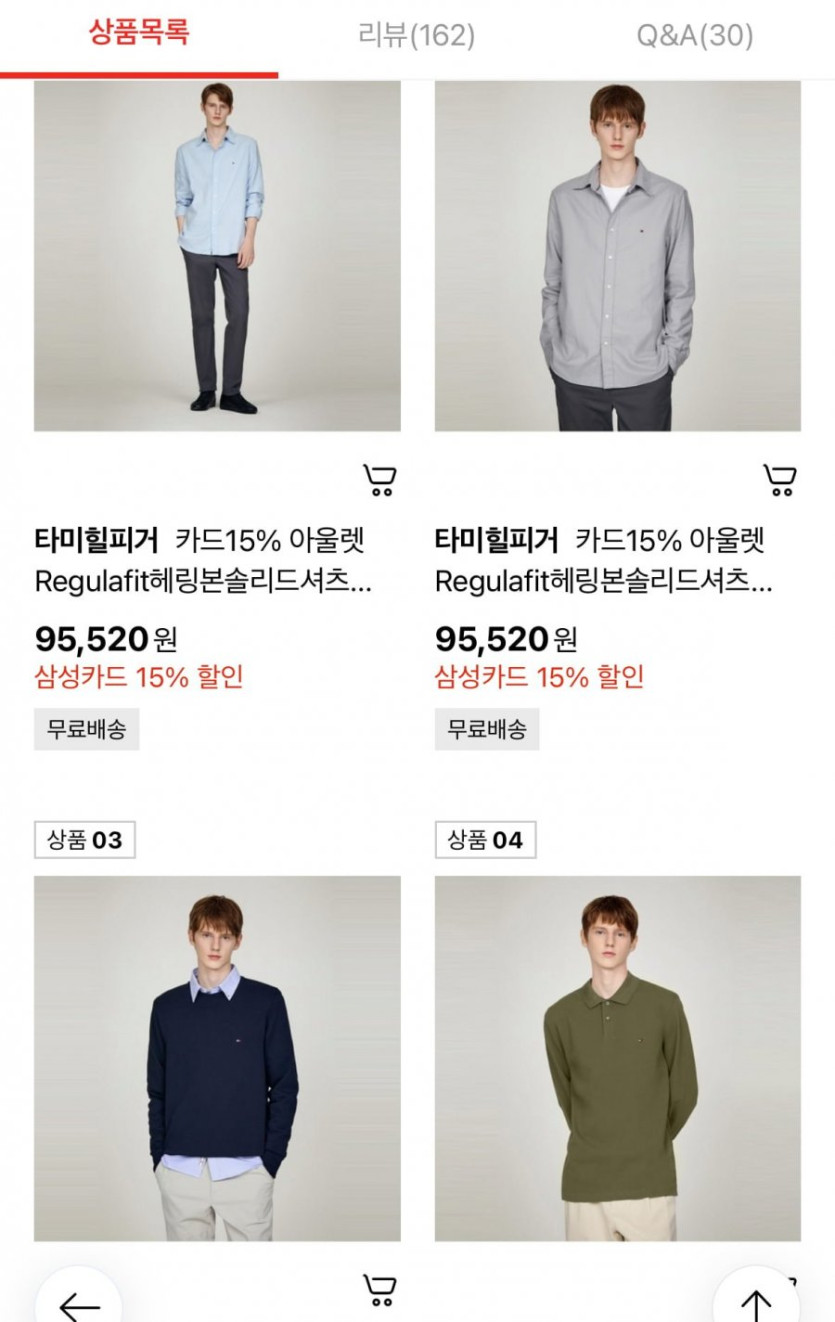The width and height of the screenshot is (835, 1322).
Task: Open the gray shirt product image
Action: click(617, 256)
